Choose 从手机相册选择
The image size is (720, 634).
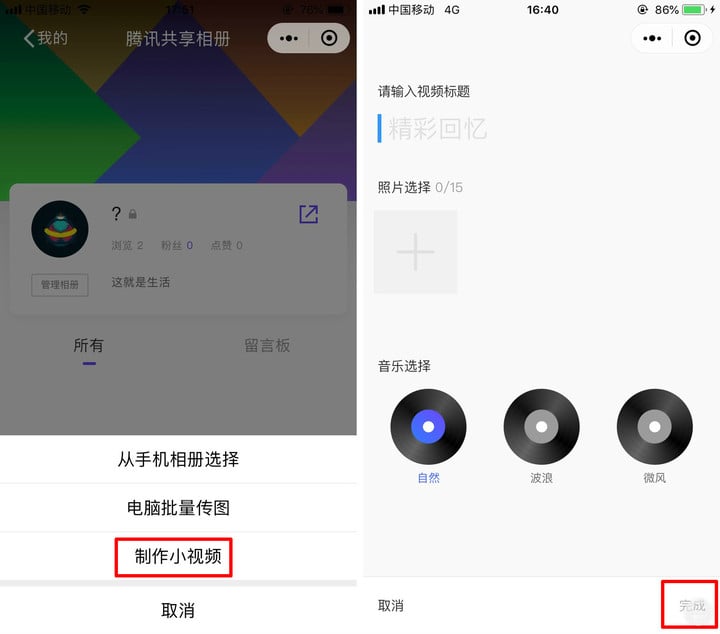(178, 459)
